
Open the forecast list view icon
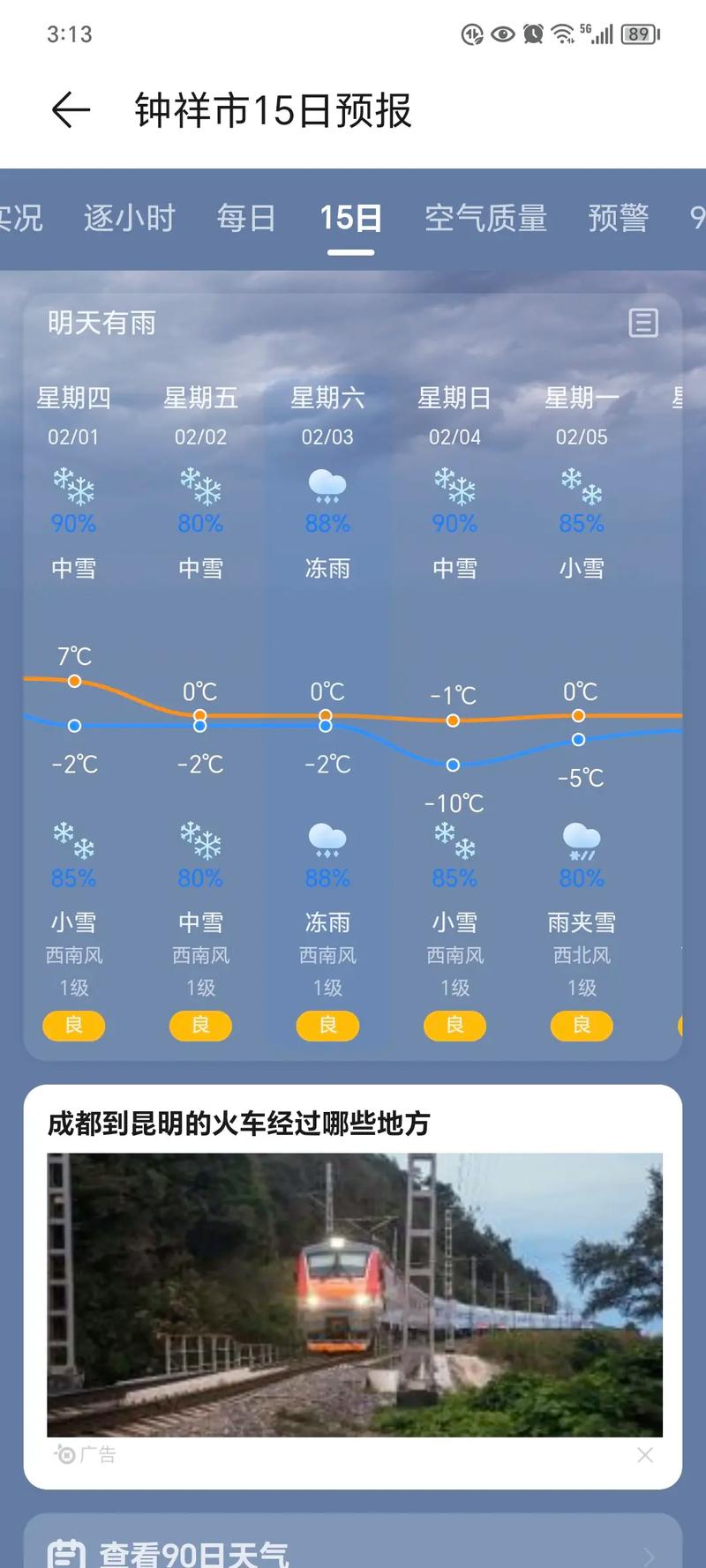point(645,324)
